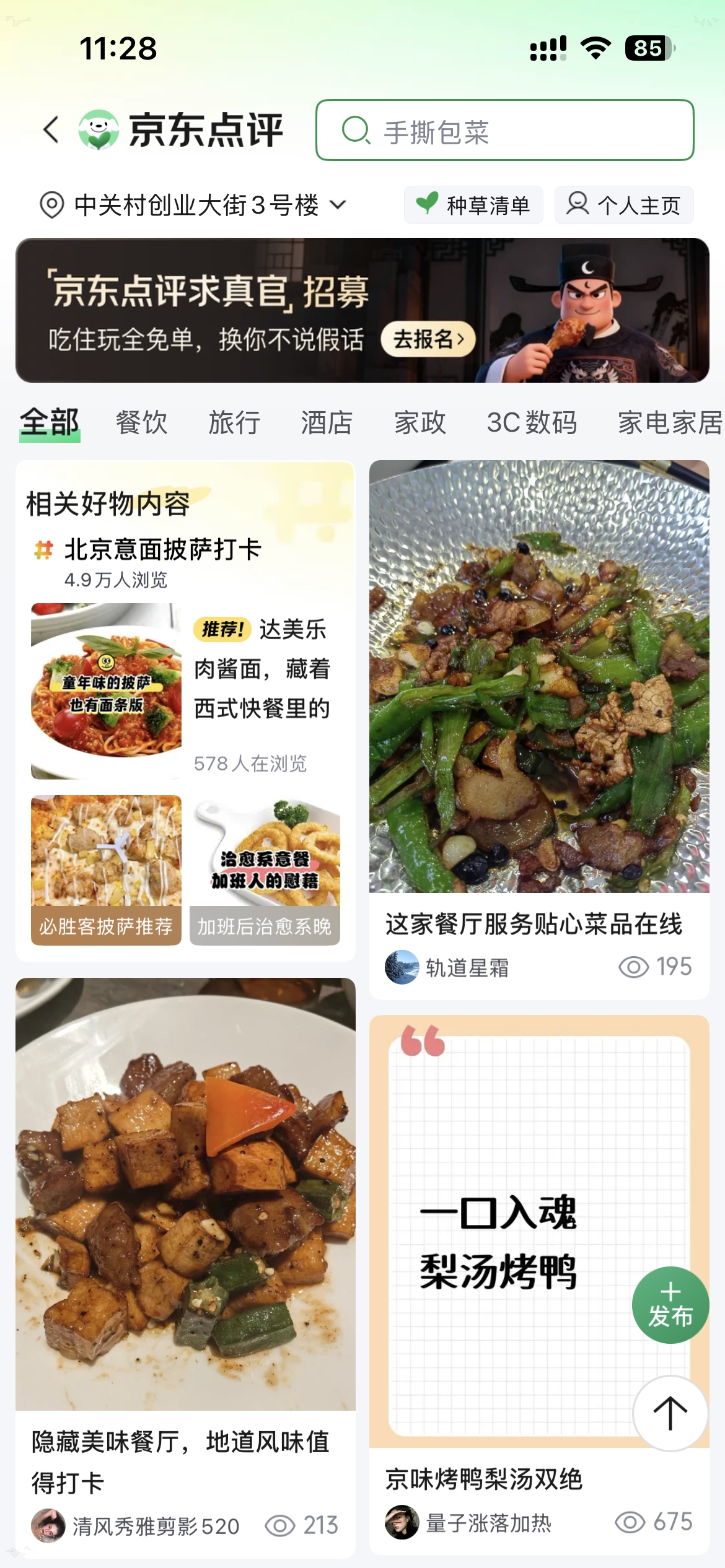This screenshot has height=1568, width=725.
Task: Tap 去报名 on the recruitment banner
Action: pos(428,339)
